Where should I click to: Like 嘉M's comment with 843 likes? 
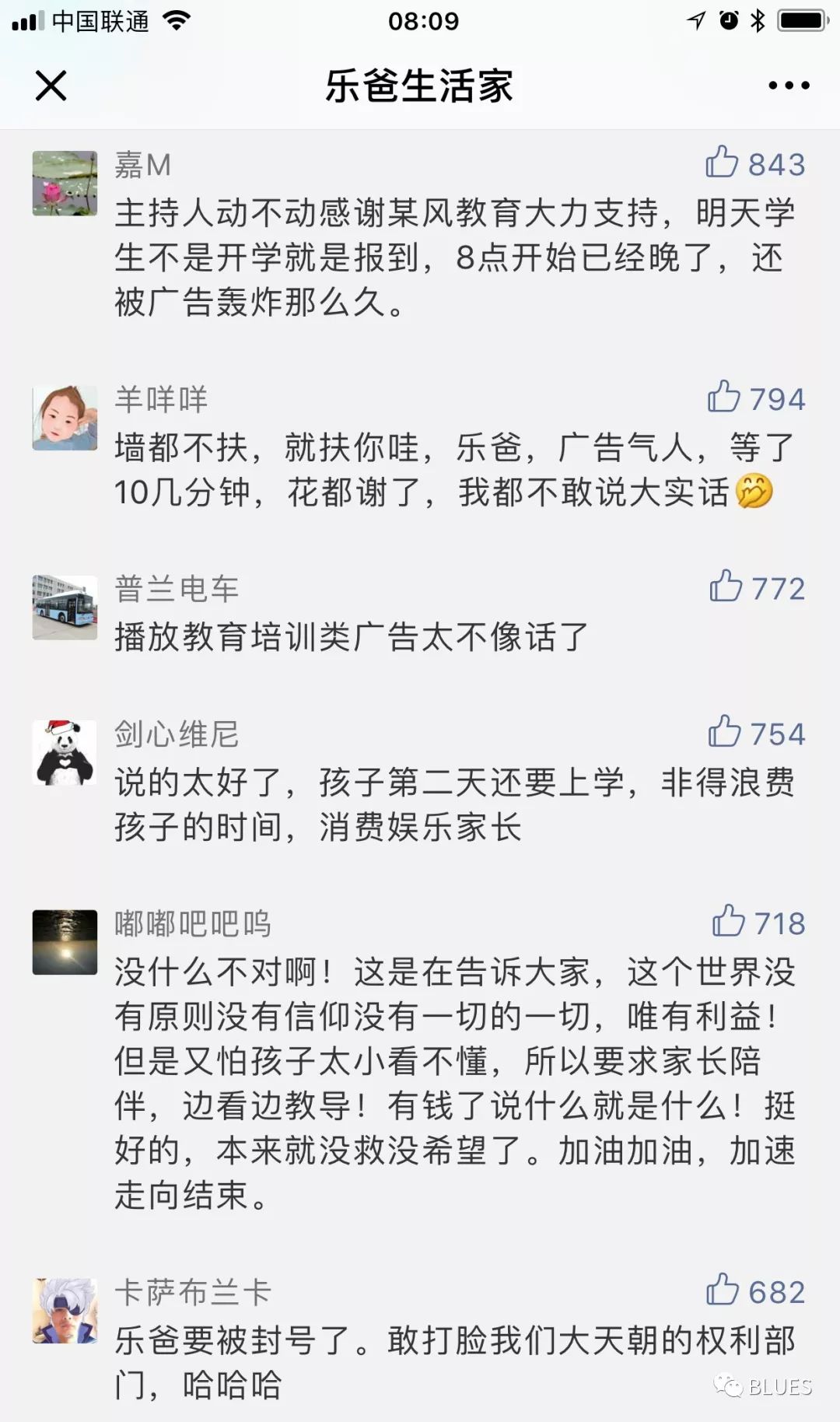tap(722, 163)
